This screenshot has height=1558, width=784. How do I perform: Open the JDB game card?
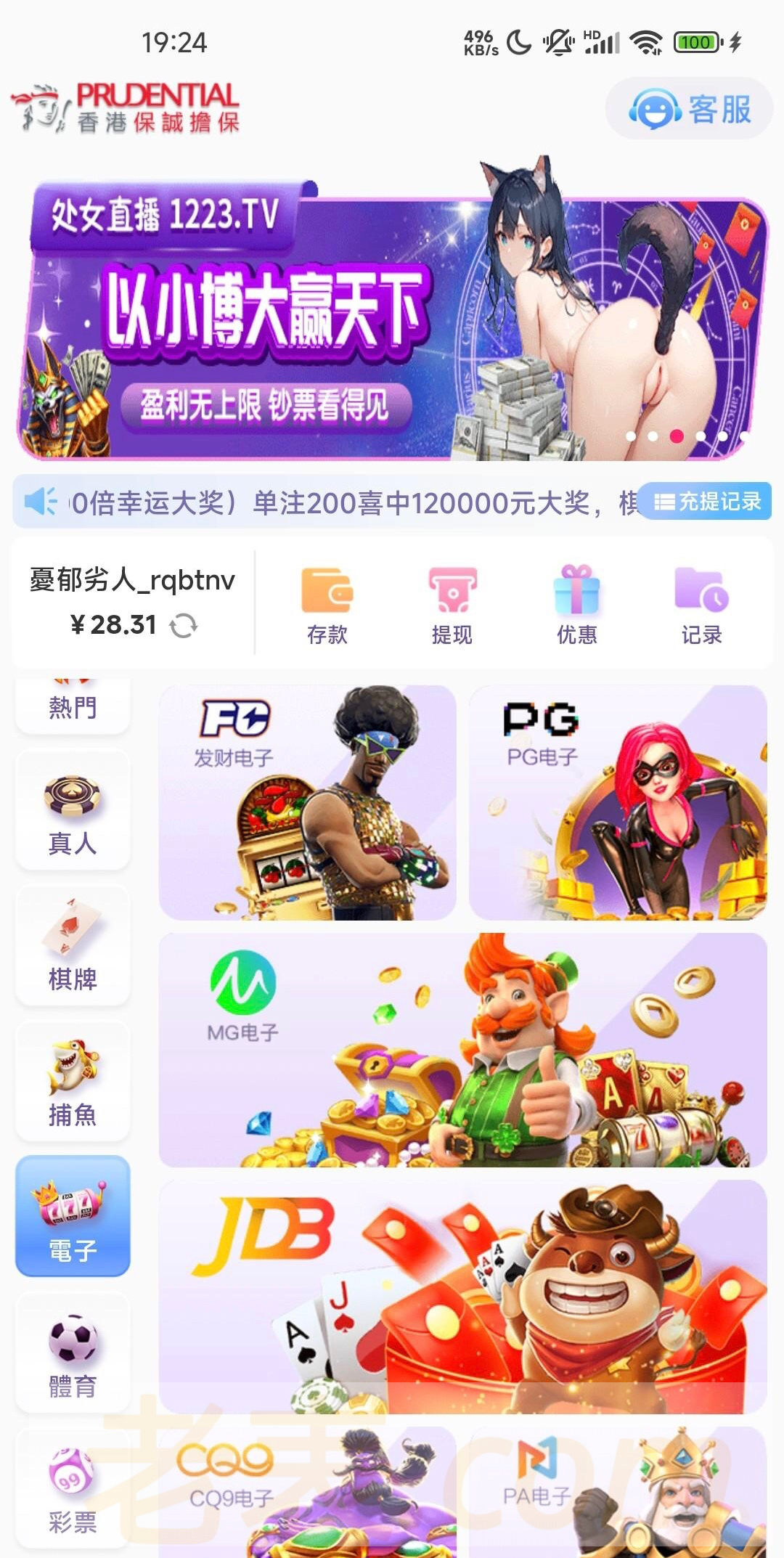(462, 1297)
